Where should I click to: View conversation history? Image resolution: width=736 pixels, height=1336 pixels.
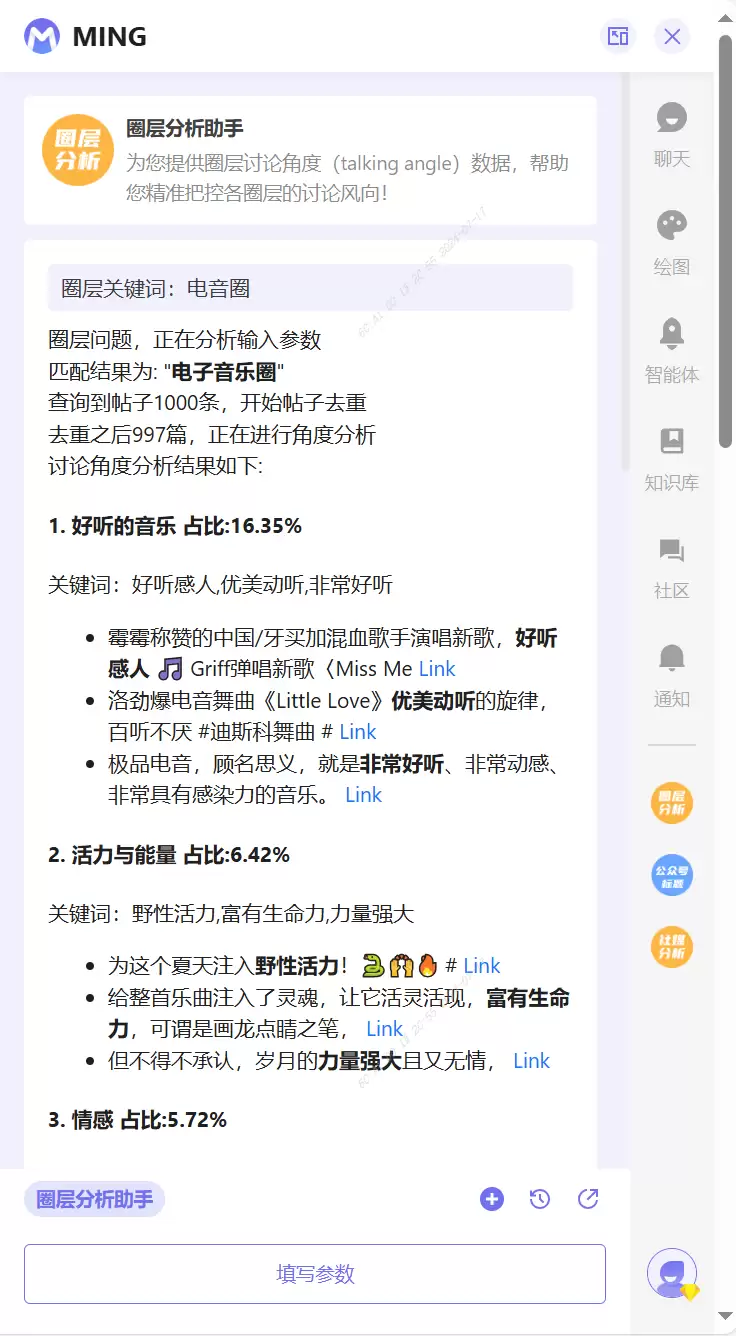click(540, 1199)
